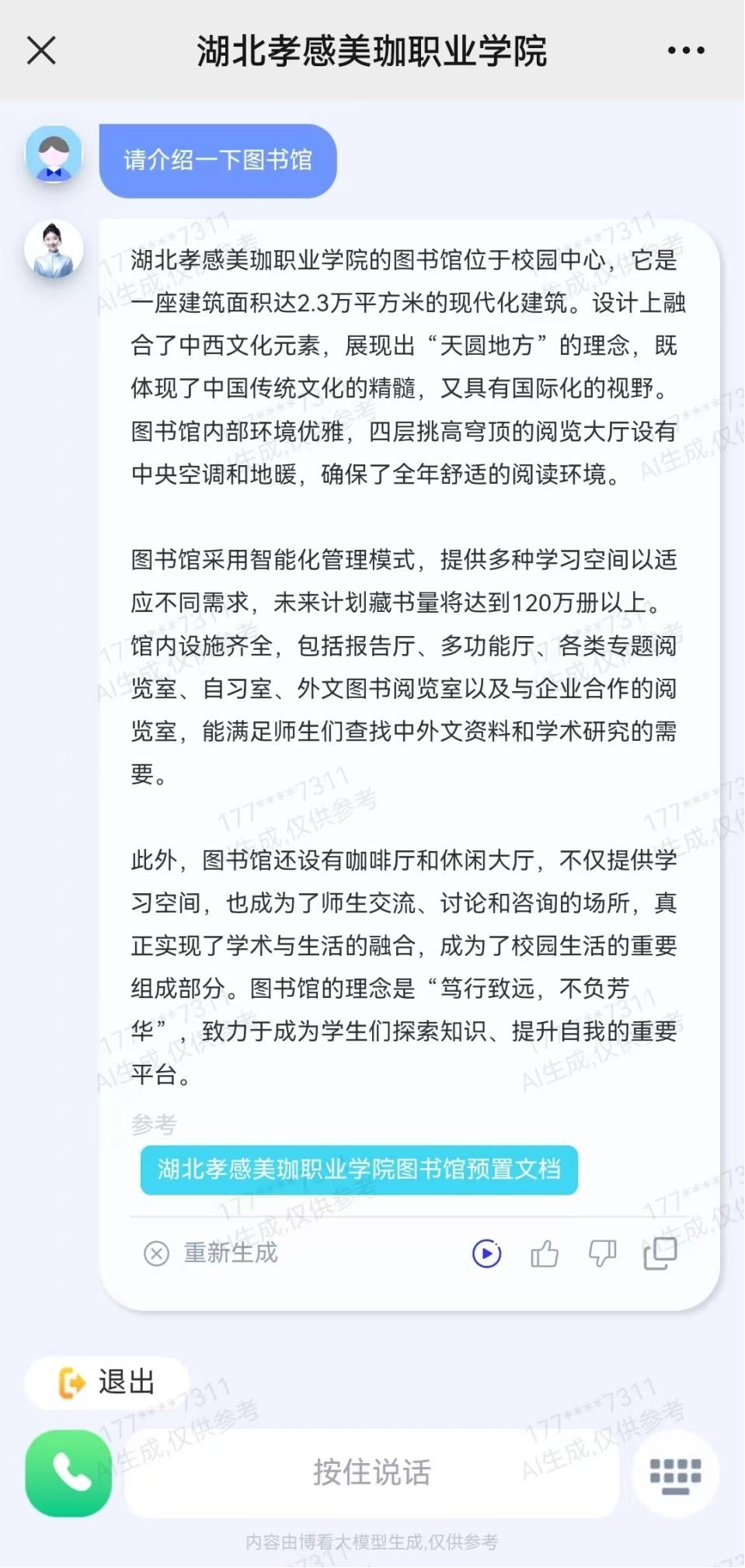Open the 湖北孝感美珈职业学院图书馆预置文档 reference
The height and width of the screenshot is (1568, 745).
(359, 1169)
